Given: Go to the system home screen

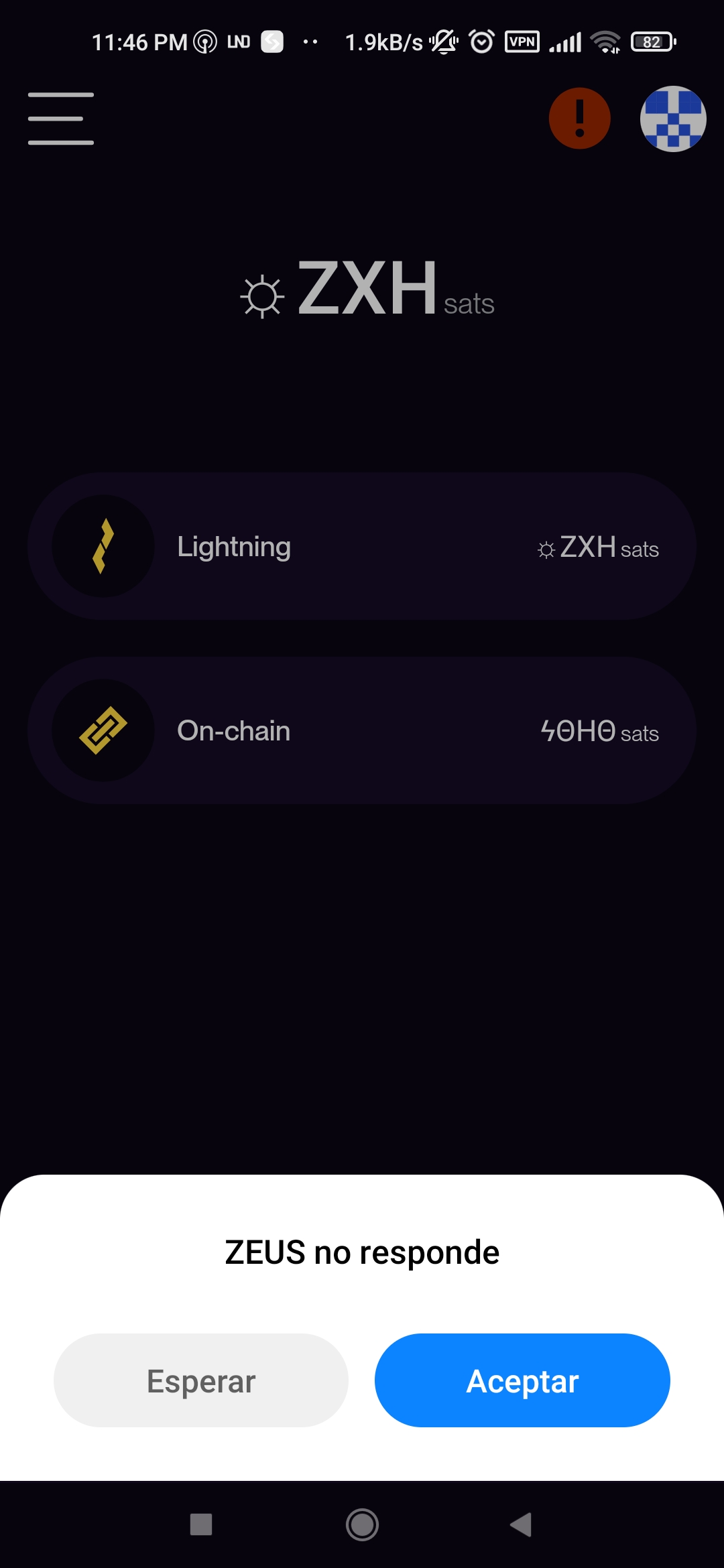Looking at the screenshot, I should coord(362,1524).
